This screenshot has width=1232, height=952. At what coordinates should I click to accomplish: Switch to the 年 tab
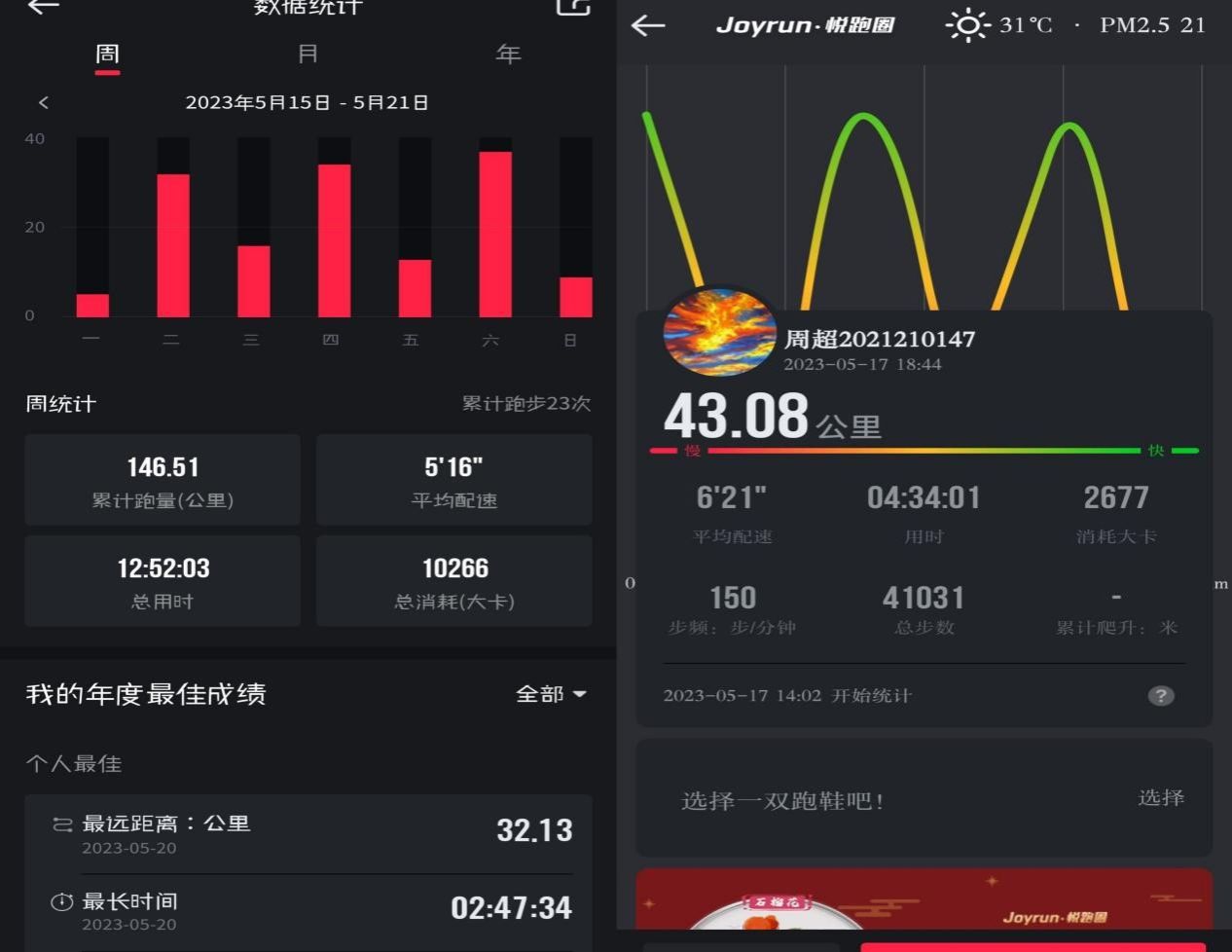508,55
